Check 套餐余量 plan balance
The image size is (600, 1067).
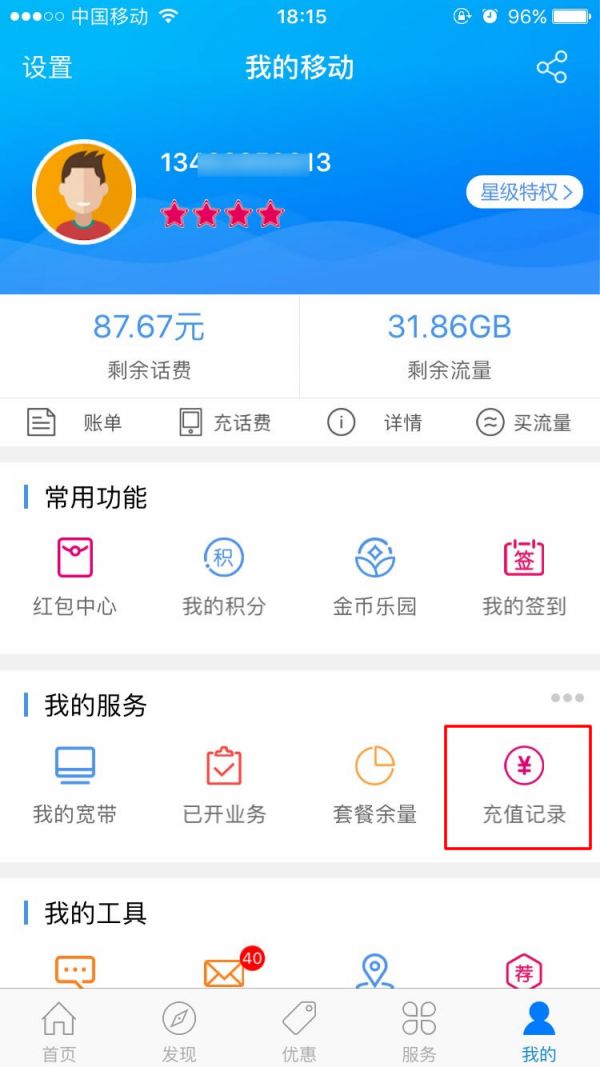375,785
